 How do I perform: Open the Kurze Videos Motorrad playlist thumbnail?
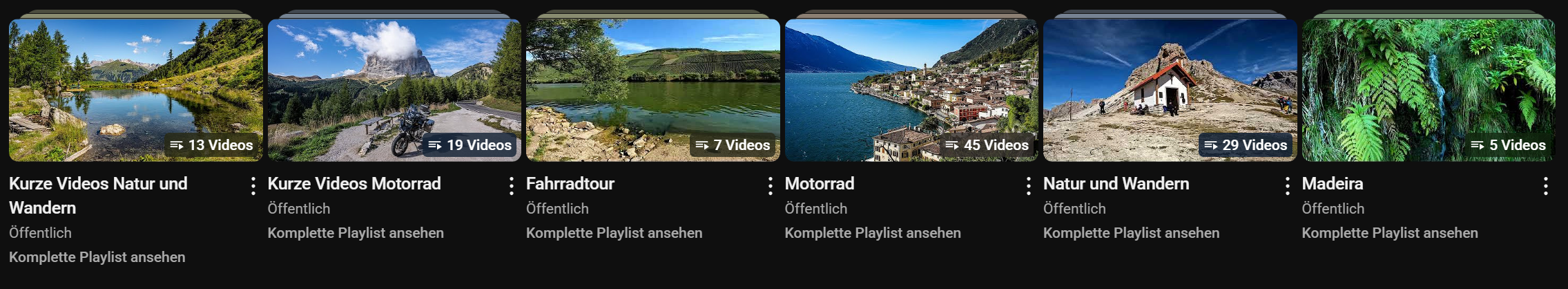pos(394,90)
